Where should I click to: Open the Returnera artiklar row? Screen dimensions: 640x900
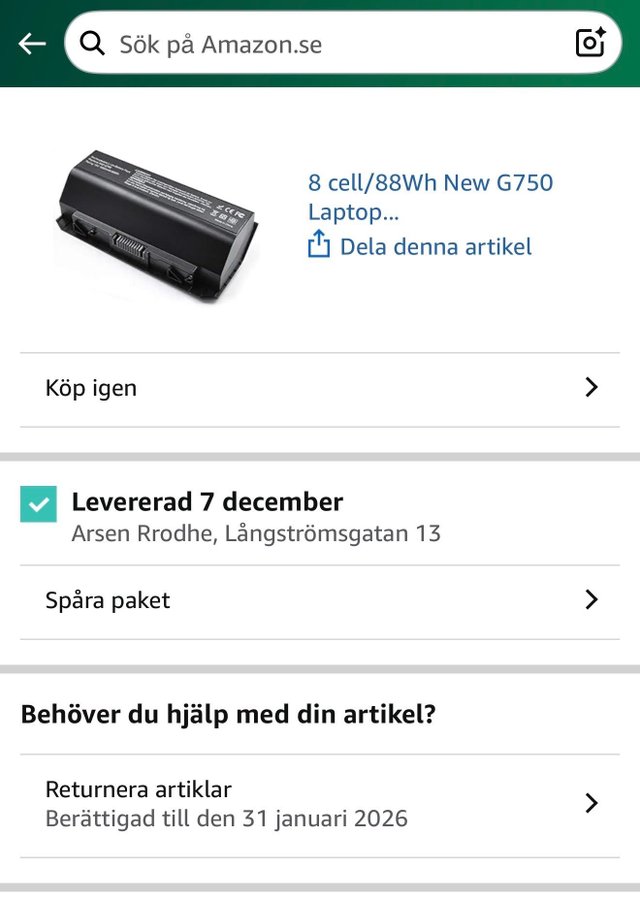tap(320, 803)
